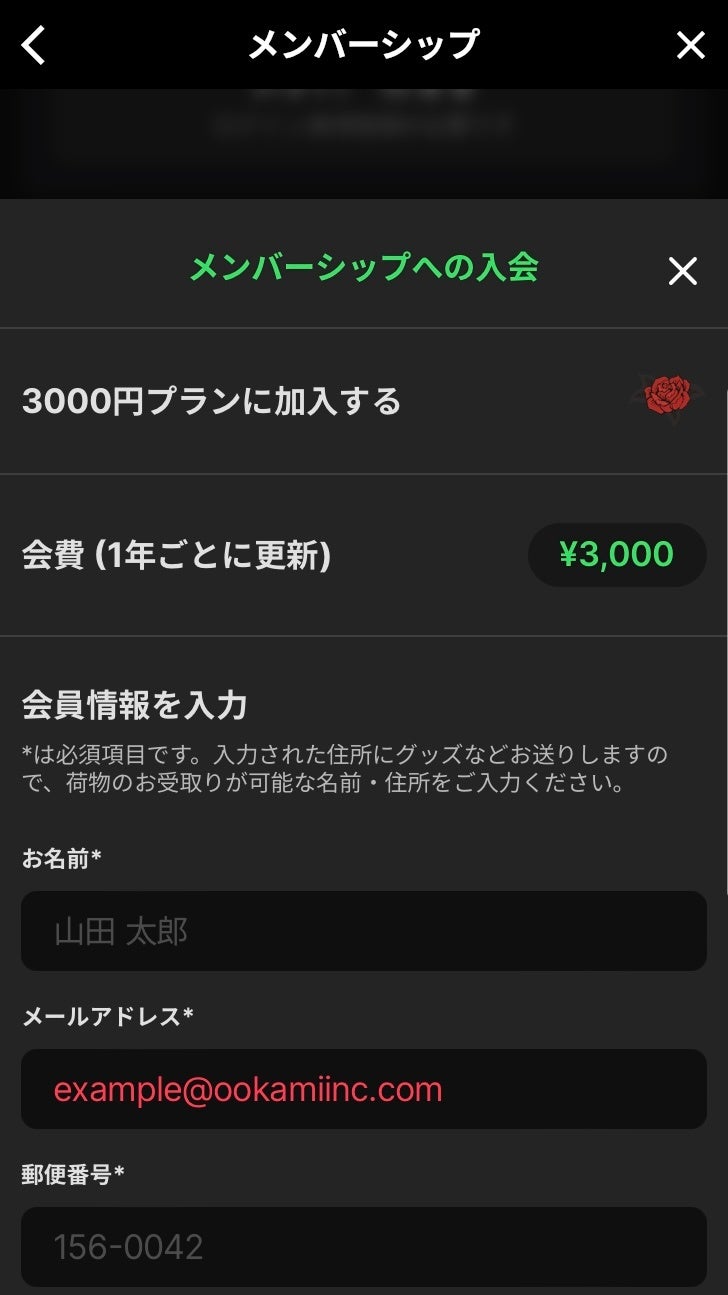The height and width of the screenshot is (1295, 728).
Task: Focus the メールアドレス email field
Action: click(364, 1089)
